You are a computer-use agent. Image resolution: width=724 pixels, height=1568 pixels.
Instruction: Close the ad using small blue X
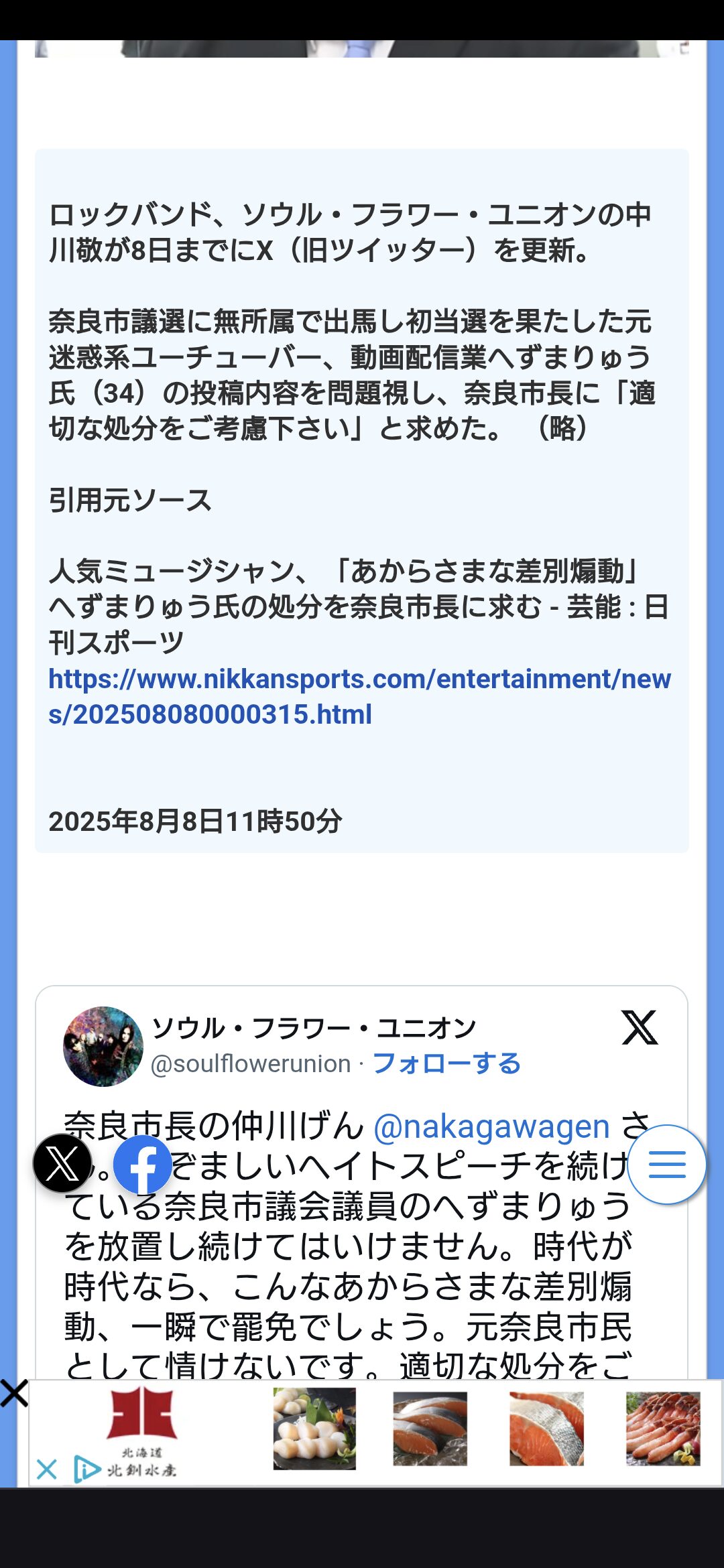tap(47, 1469)
